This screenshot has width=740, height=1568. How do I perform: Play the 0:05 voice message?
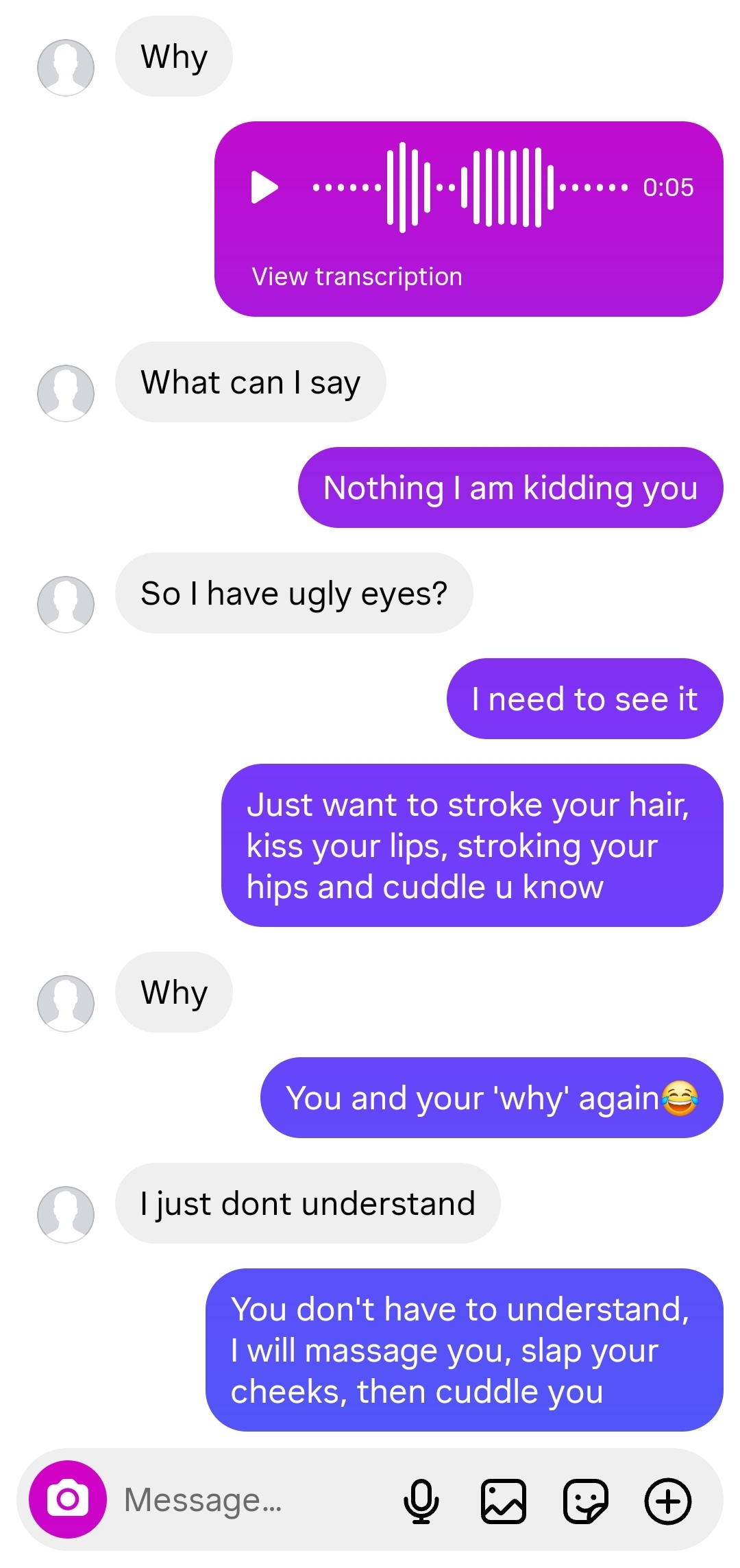coord(264,187)
